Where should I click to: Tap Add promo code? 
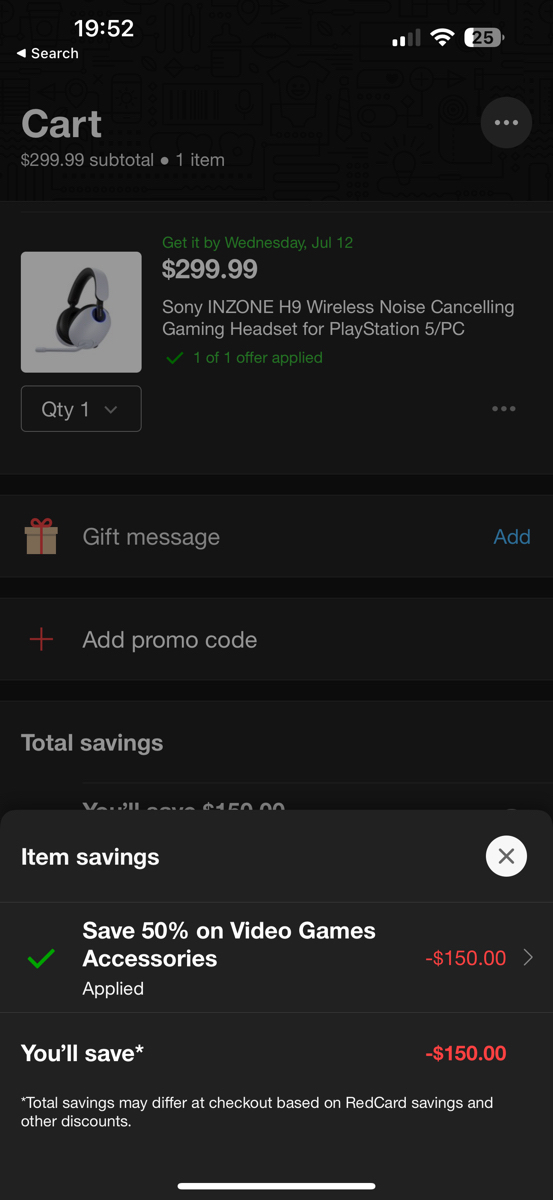(276, 640)
